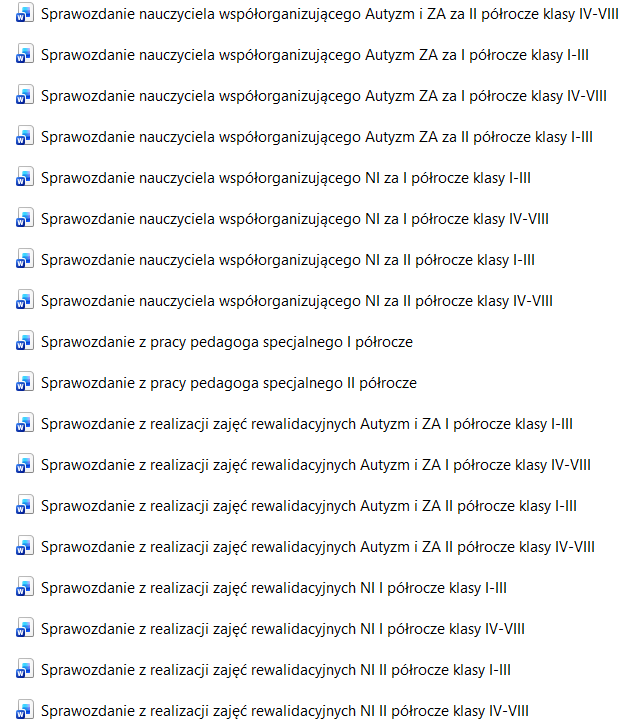Image resolution: width=632 pixels, height=727 pixels.
Task: Select rewalidacyjnych Autyzm i ZA I półrocze IV-VIII
Action: point(315,465)
